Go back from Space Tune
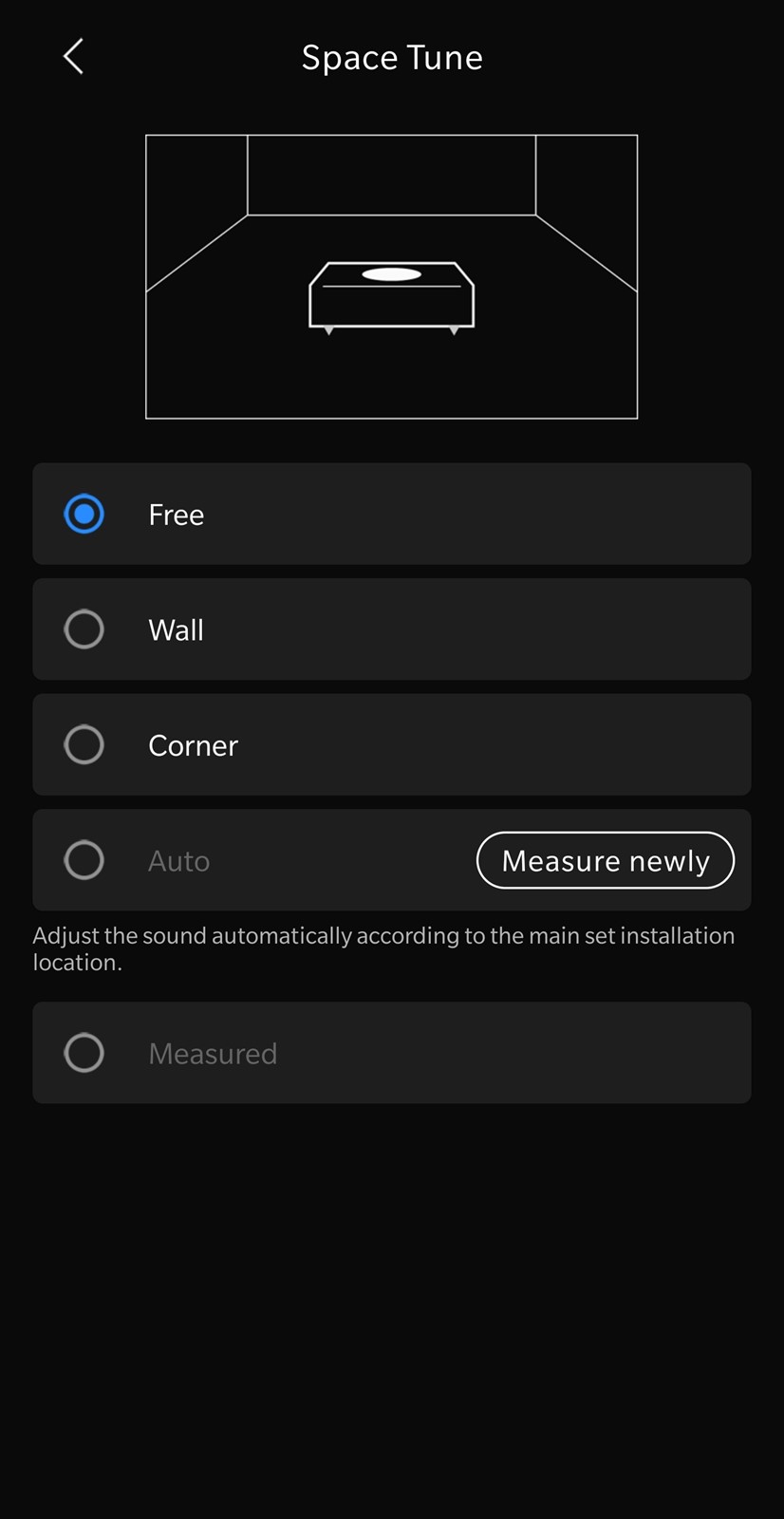 click(73, 57)
